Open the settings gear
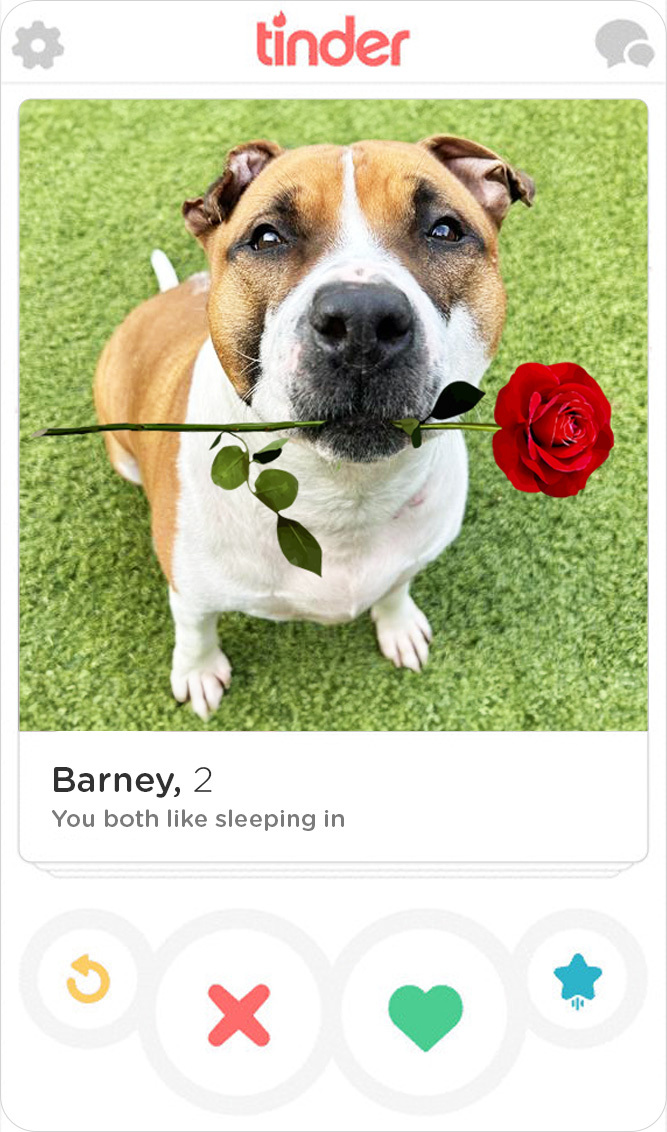Screen dimensions: 667x1132 (x=38, y=44)
